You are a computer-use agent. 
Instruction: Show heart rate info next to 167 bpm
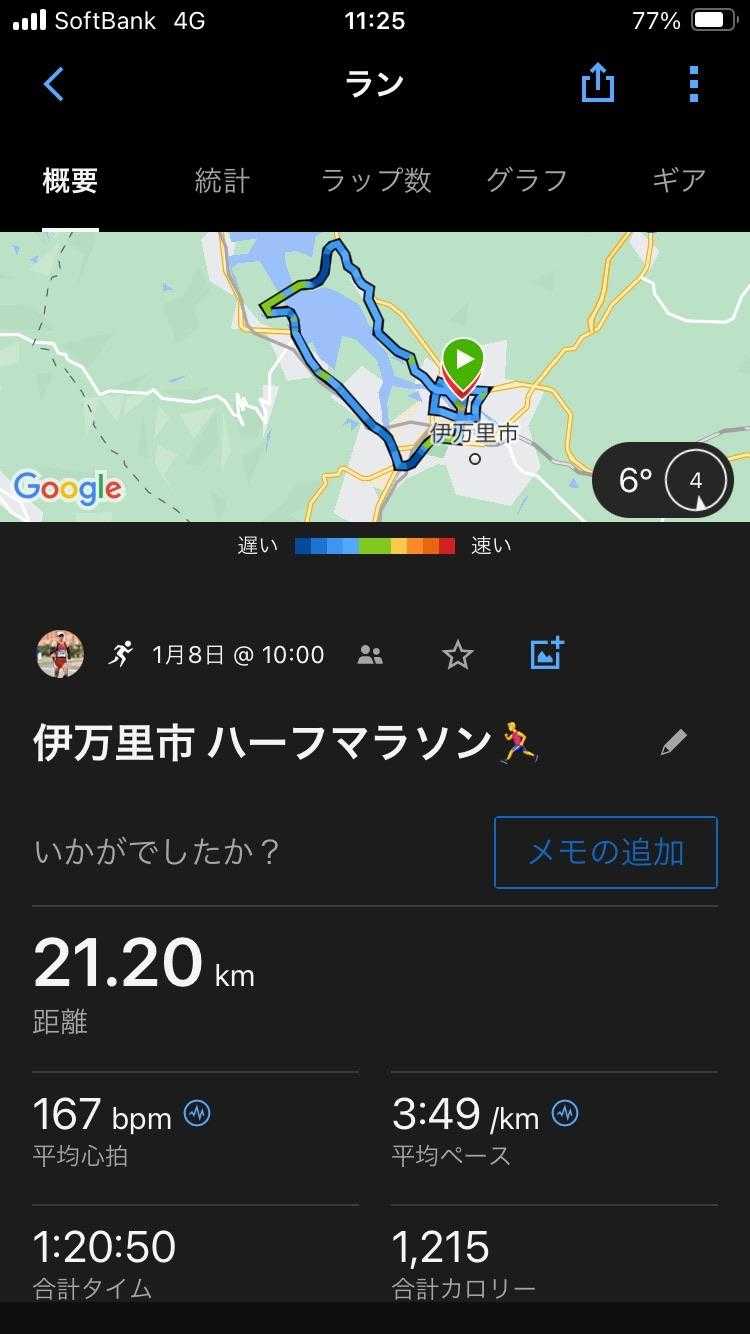[x=197, y=1113]
